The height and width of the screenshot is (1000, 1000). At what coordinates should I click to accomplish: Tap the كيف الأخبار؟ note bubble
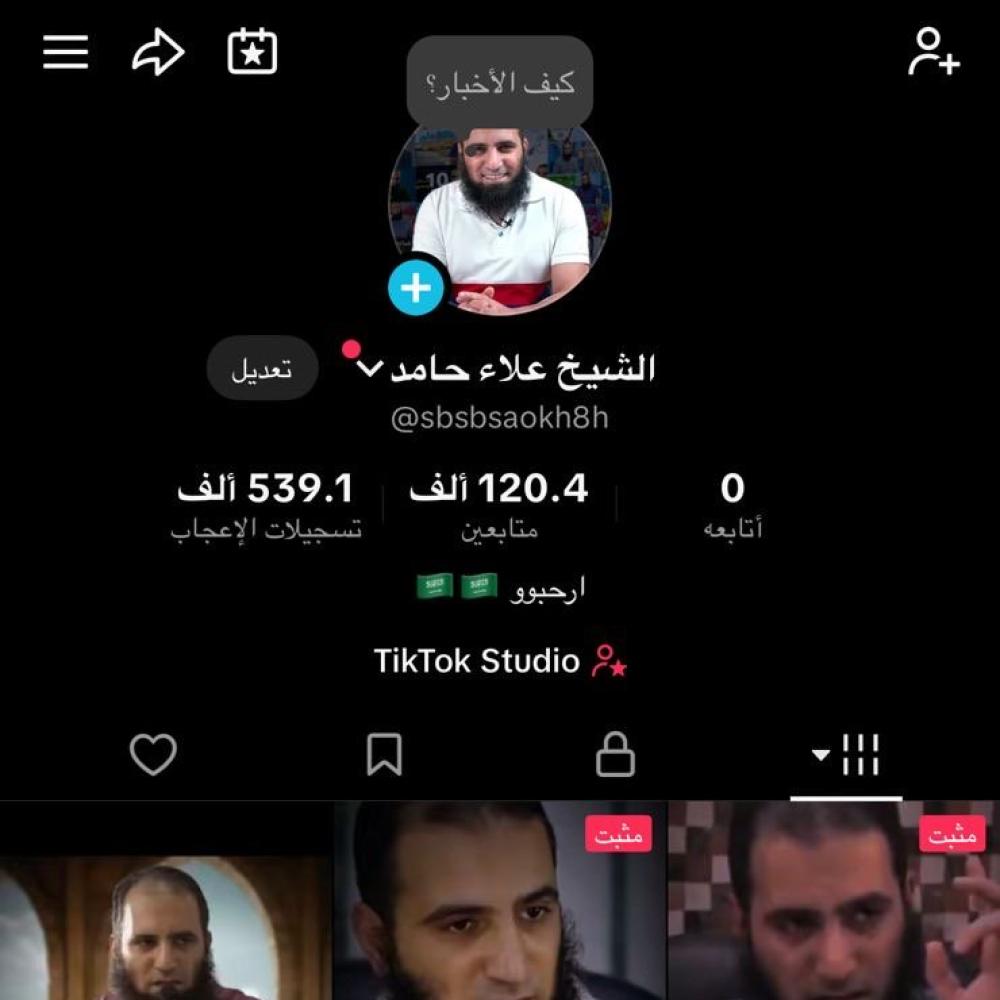click(500, 83)
